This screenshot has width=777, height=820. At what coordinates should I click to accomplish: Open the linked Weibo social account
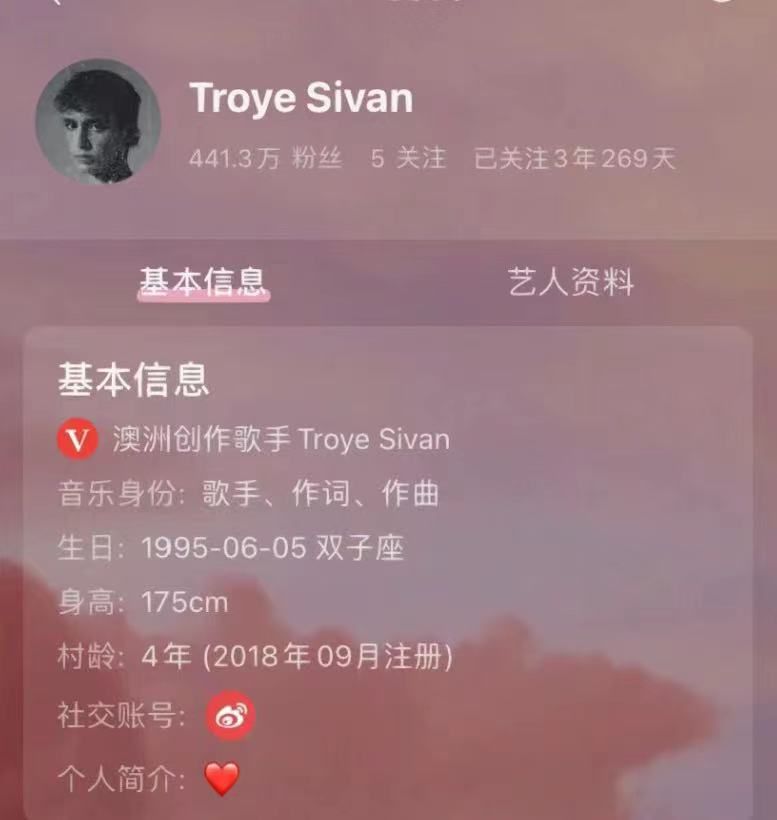[x=231, y=716]
